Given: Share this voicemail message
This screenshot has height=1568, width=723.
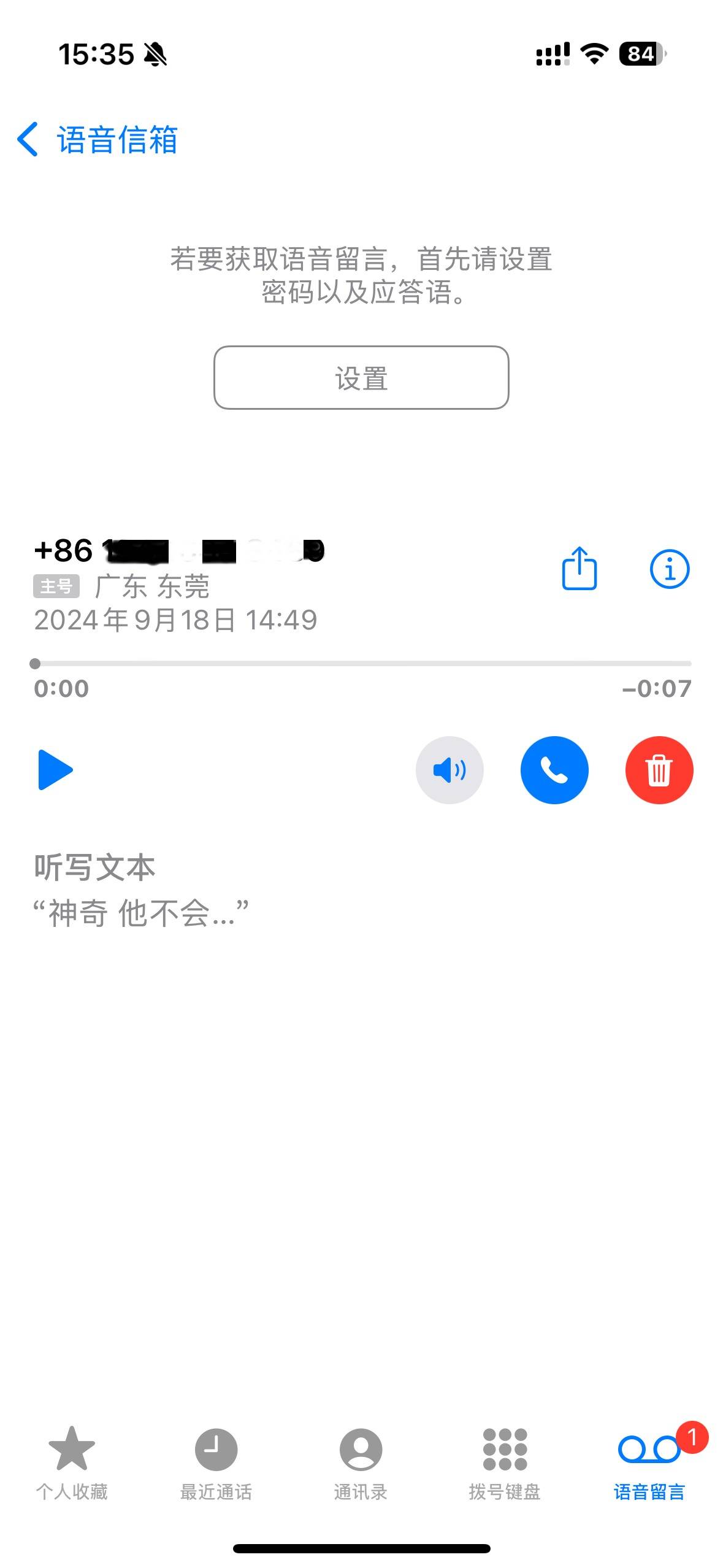Looking at the screenshot, I should coord(579,569).
